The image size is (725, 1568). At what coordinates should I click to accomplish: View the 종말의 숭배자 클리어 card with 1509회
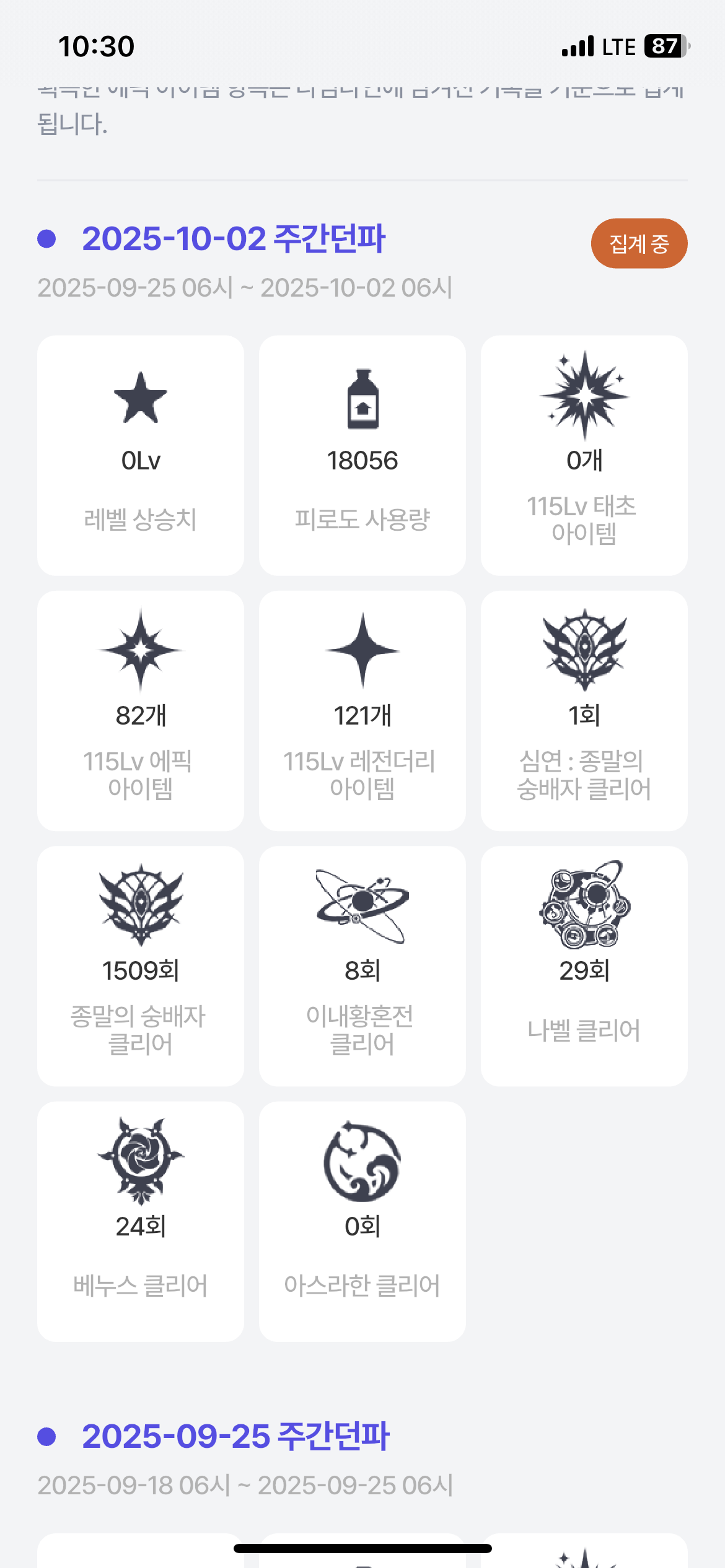(141, 965)
